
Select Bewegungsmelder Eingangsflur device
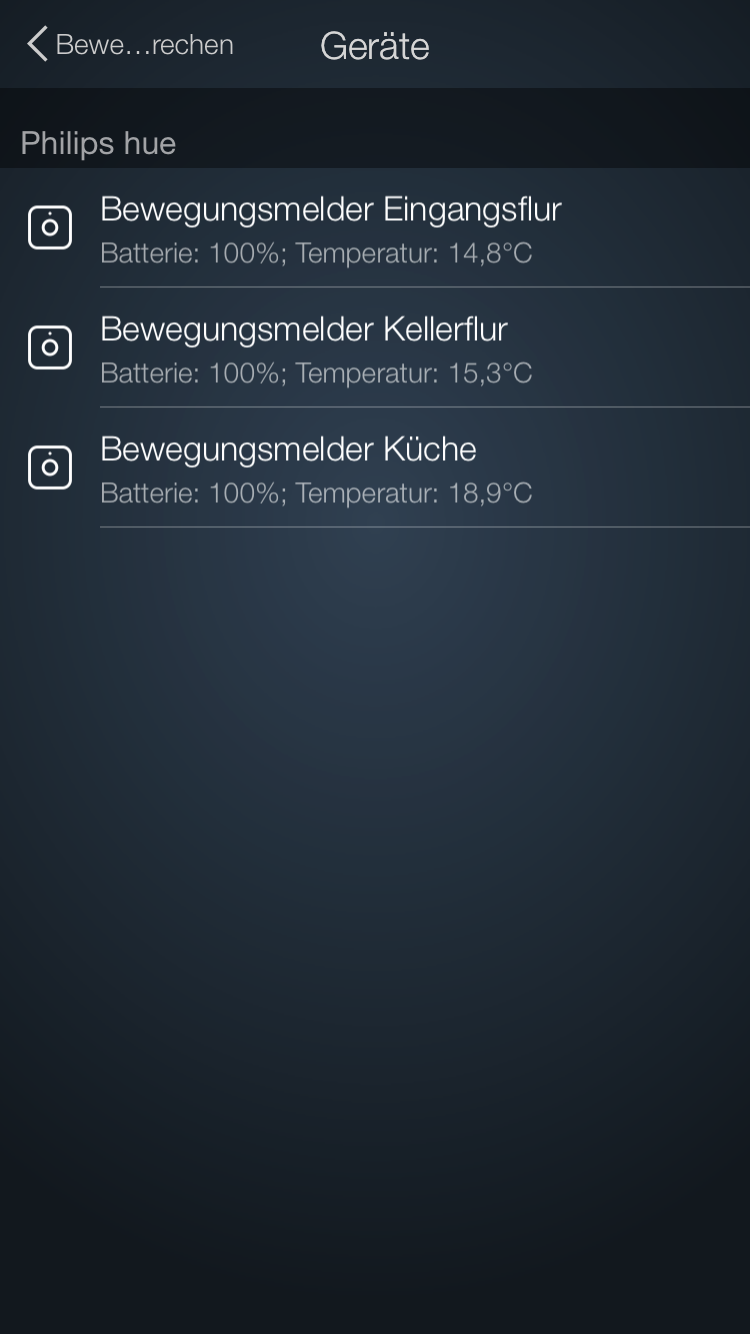(330, 228)
